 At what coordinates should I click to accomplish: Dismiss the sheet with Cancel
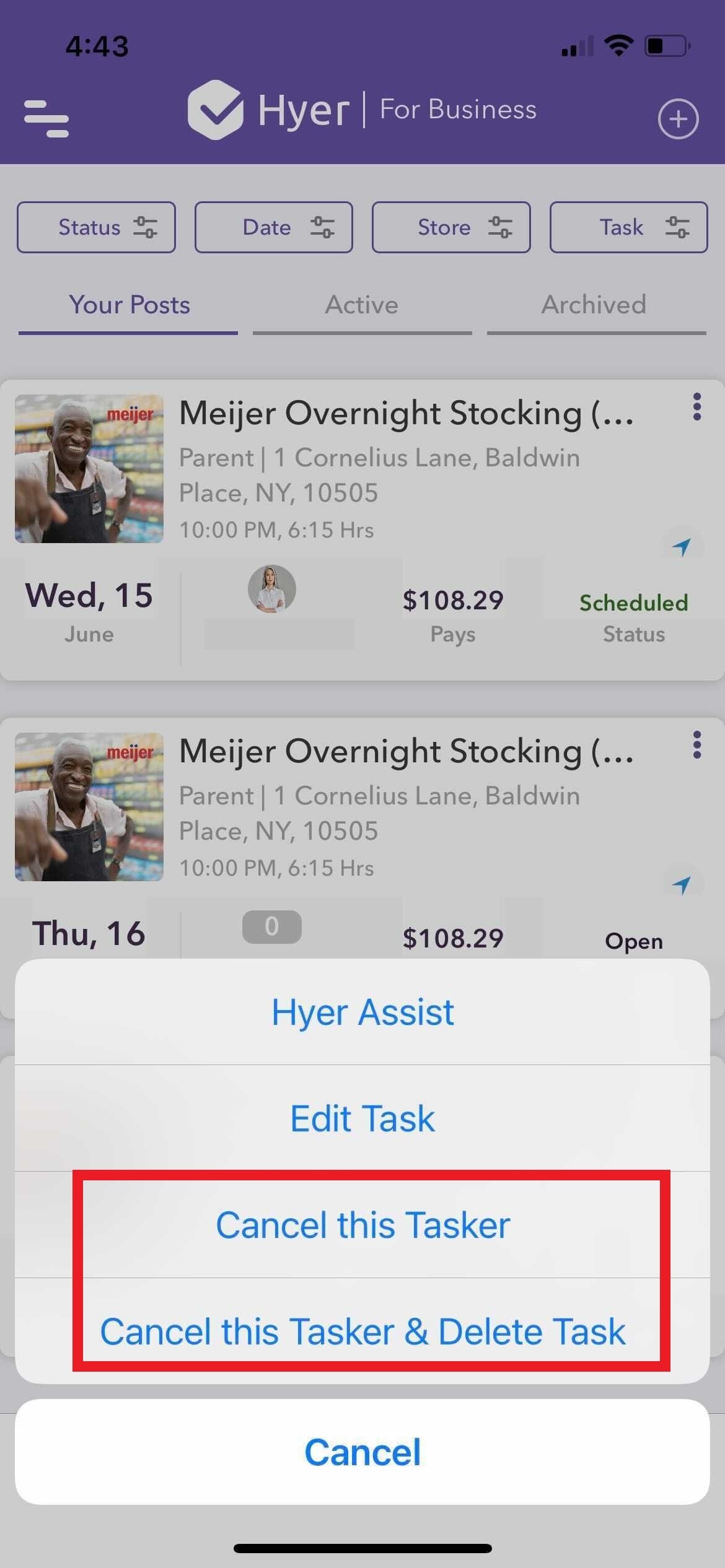(x=362, y=1452)
